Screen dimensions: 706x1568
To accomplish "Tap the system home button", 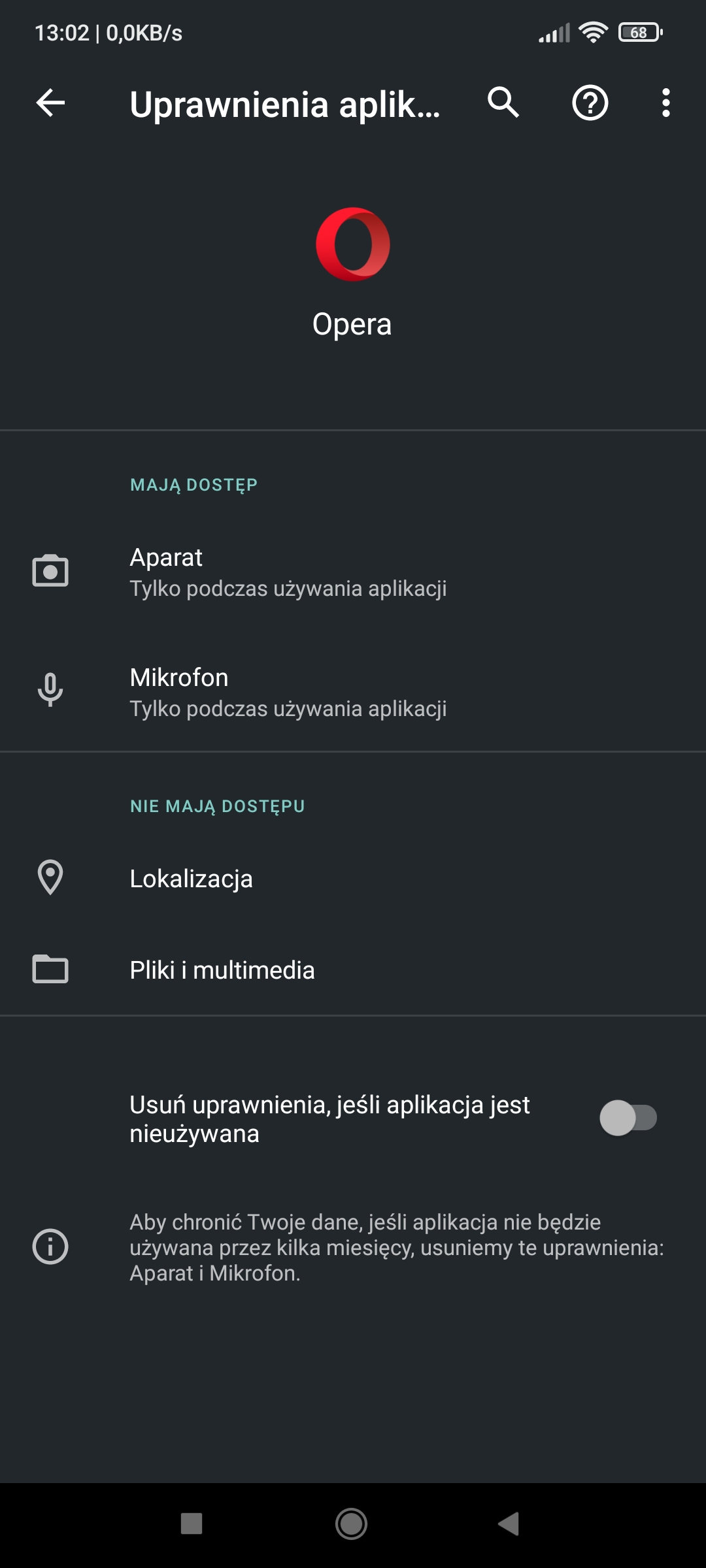I will 351,1524.
